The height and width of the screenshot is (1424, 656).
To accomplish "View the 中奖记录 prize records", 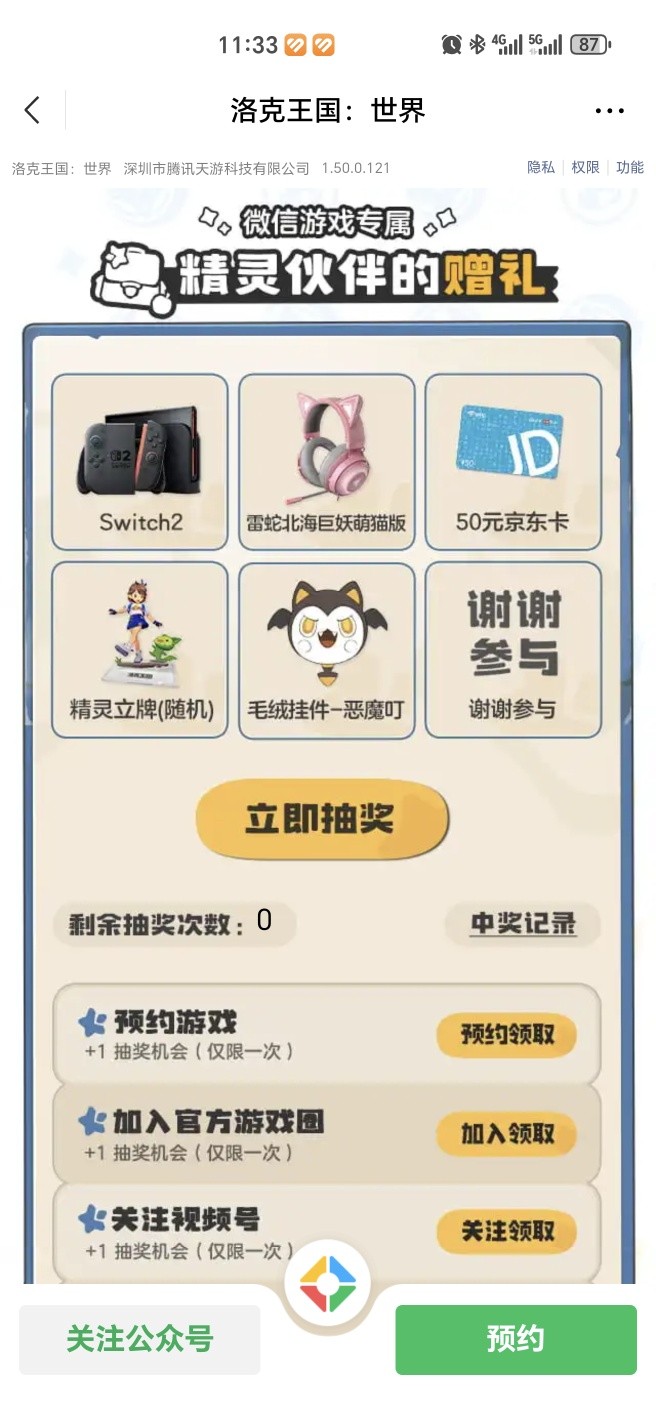I will pos(523,924).
